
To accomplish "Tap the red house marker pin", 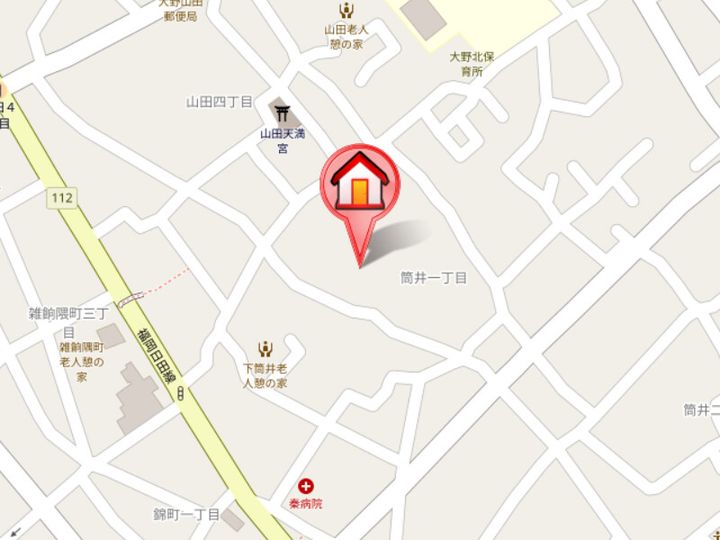I will click(359, 184).
